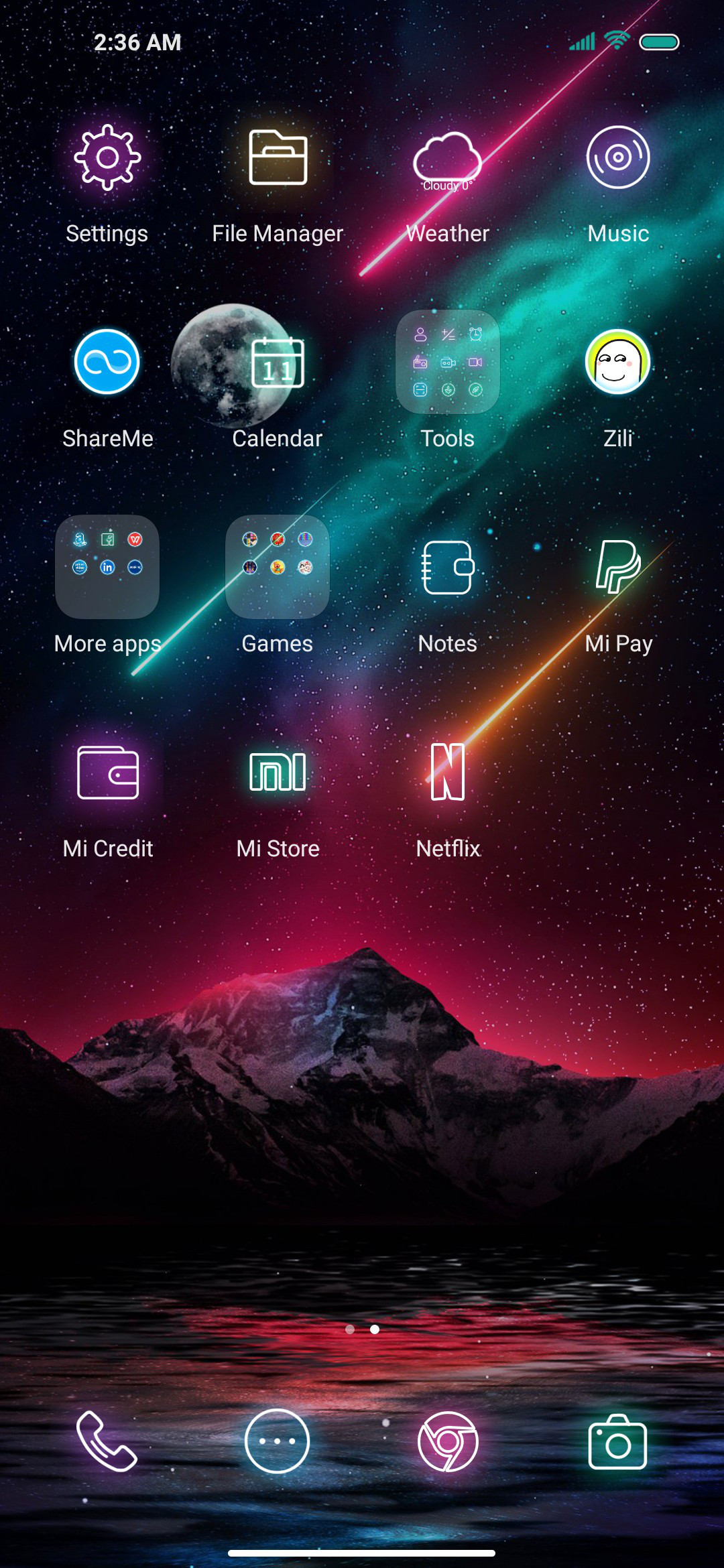Tap the first page indicator dot
This screenshot has height=1568, width=724.
click(350, 1329)
